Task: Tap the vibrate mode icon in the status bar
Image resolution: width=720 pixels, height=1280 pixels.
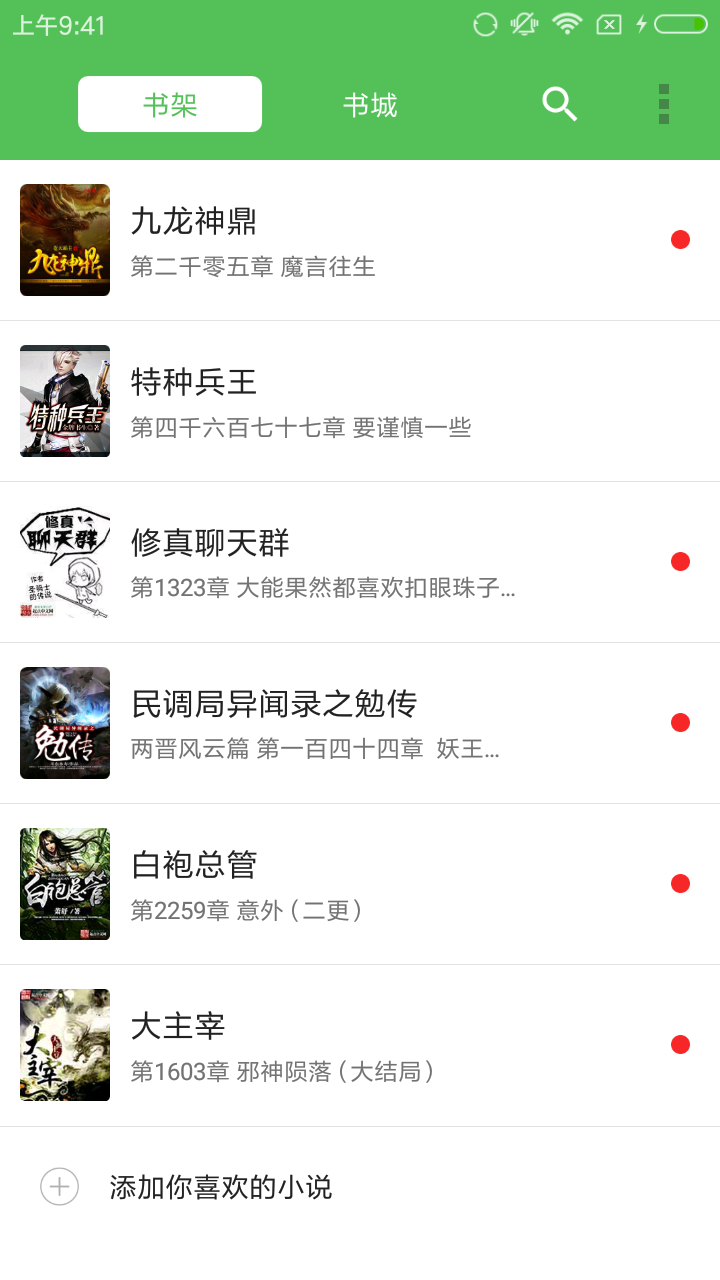Action: [523, 22]
